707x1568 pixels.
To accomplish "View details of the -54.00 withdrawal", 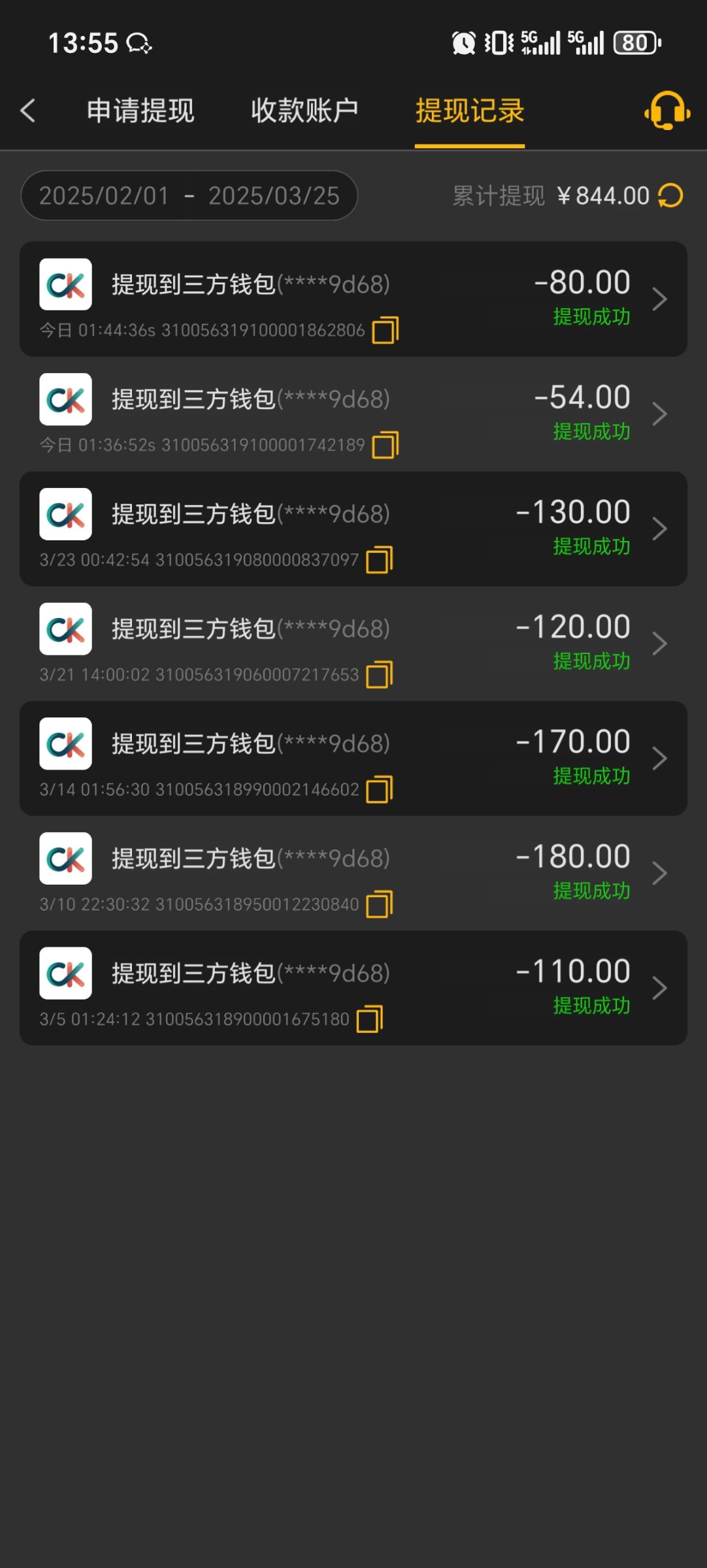I will click(353, 414).
